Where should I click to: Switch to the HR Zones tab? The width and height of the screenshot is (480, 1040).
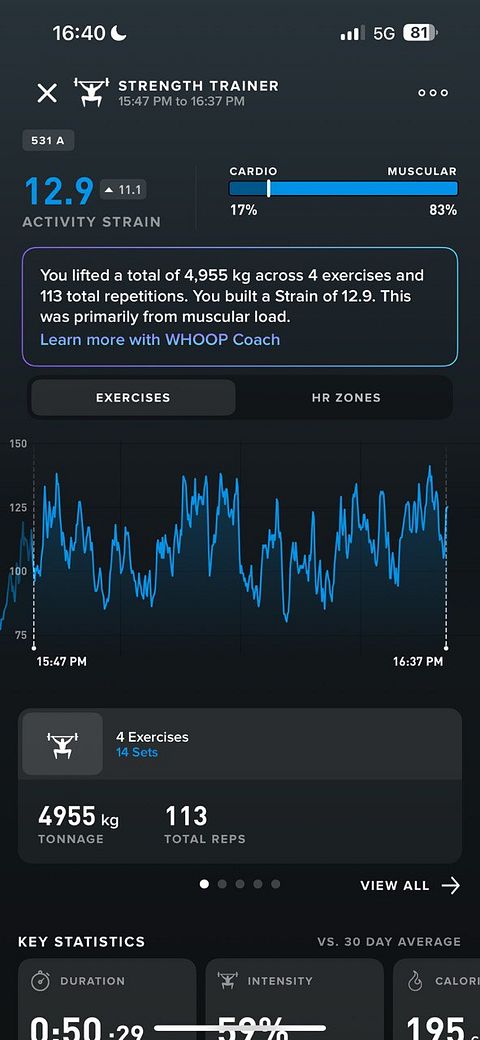tap(346, 398)
